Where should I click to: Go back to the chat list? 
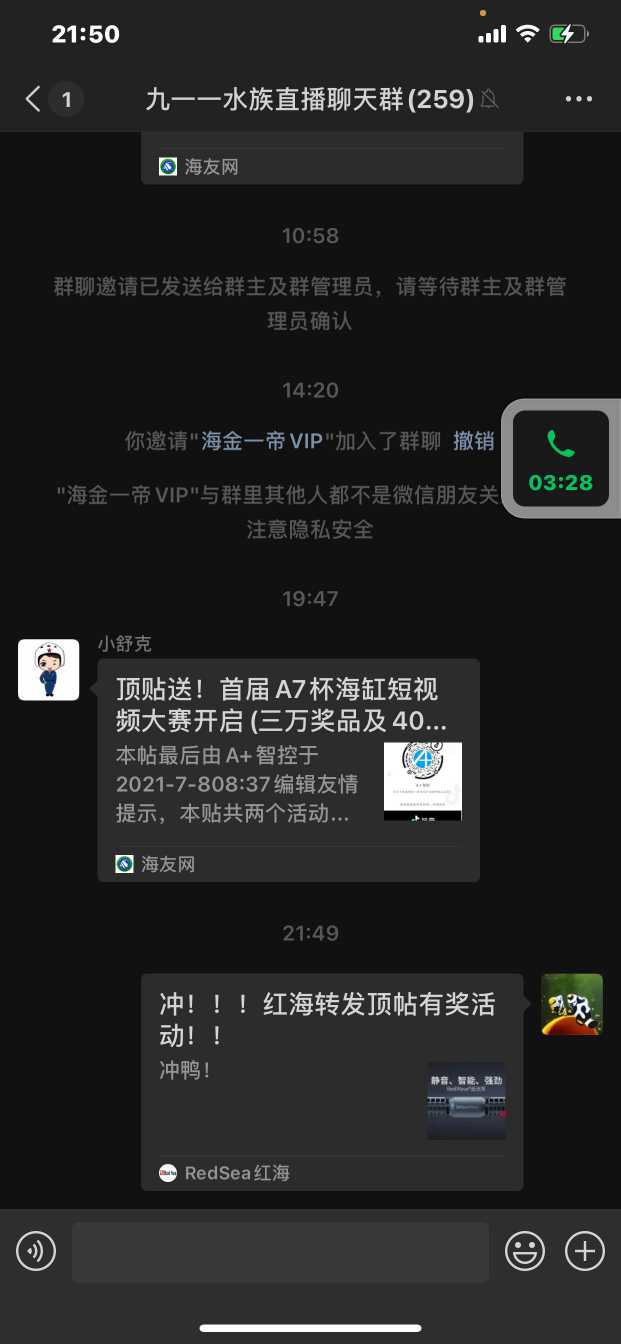tap(34, 99)
